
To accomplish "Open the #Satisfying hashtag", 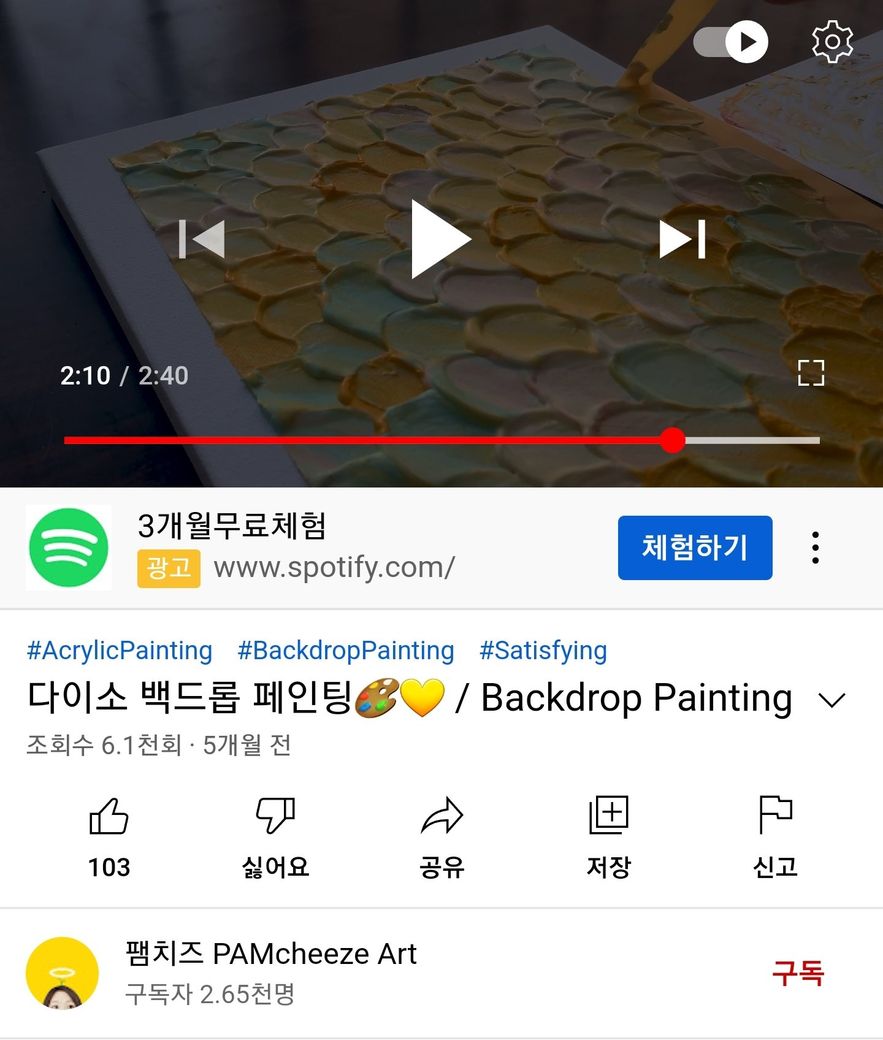I will click(543, 651).
